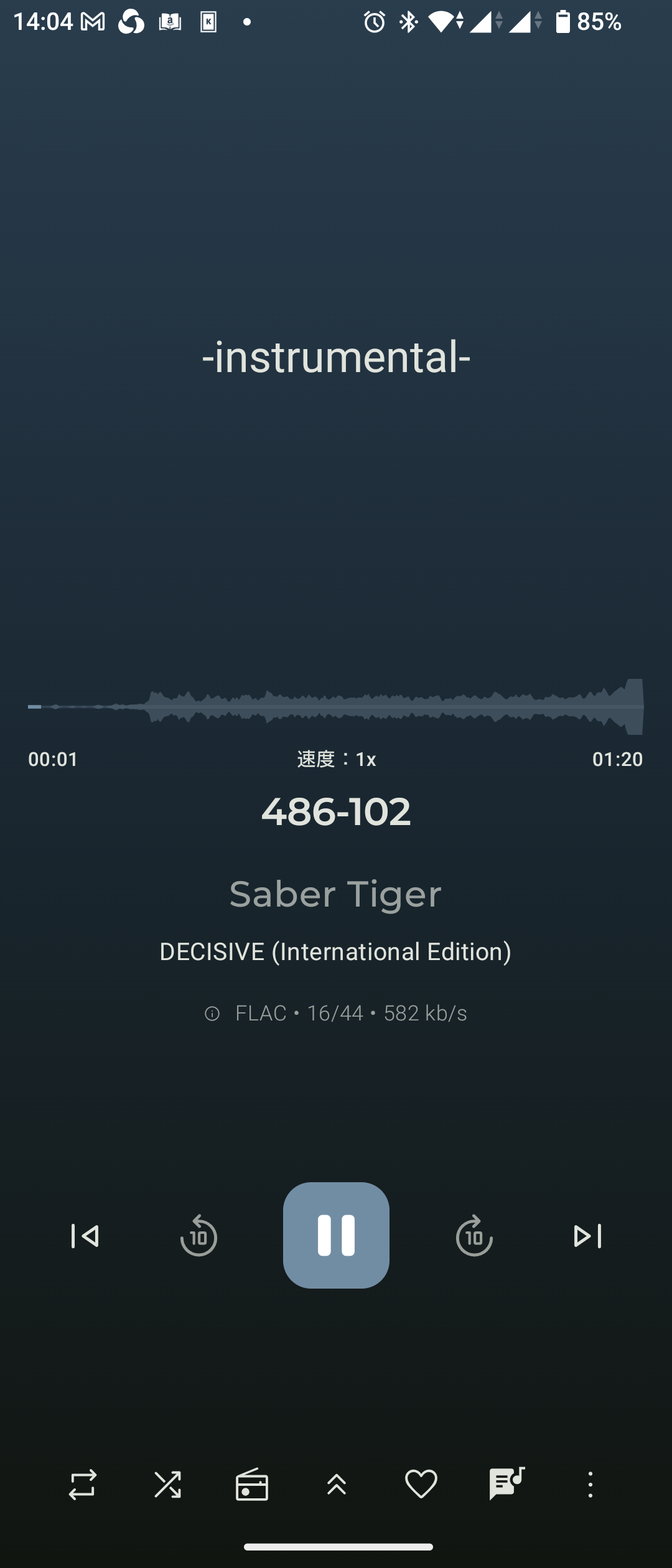This screenshot has height=1568, width=672.
Task: Open the overflow menu
Action: (x=590, y=1485)
